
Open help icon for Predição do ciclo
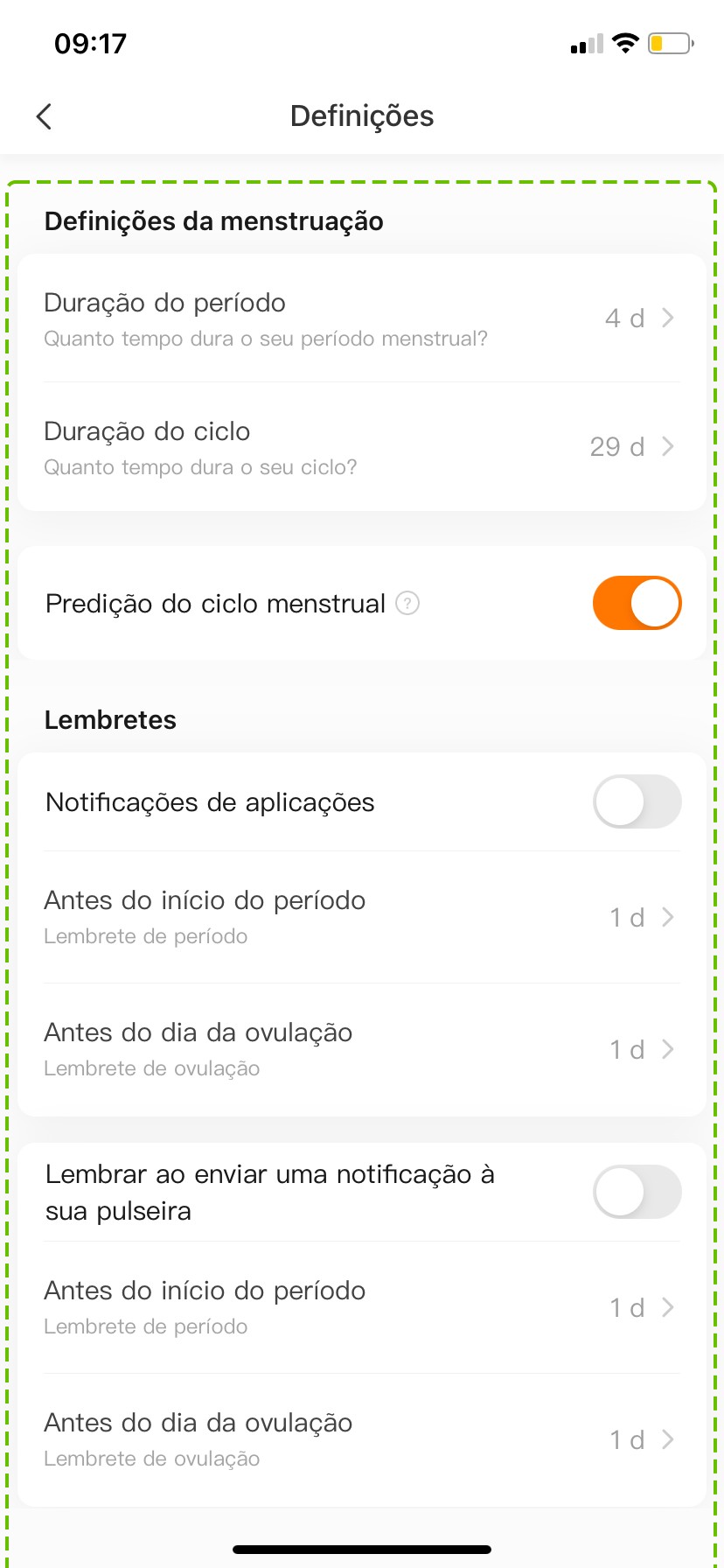tap(407, 604)
